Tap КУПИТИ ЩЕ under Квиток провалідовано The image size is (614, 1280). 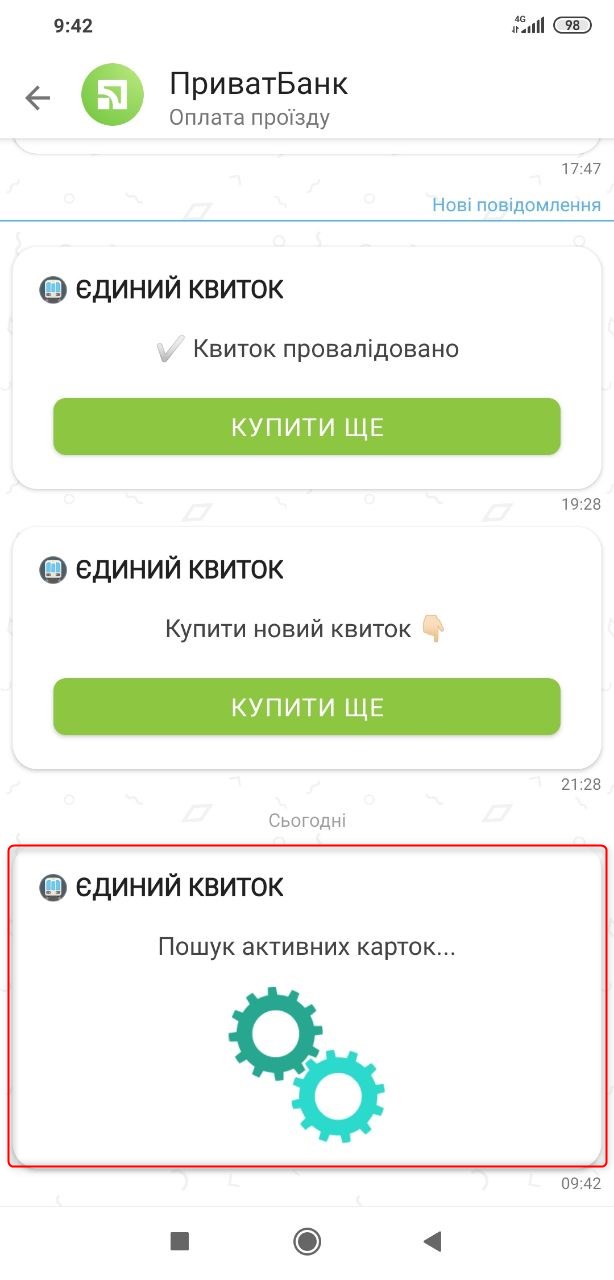tap(307, 427)
